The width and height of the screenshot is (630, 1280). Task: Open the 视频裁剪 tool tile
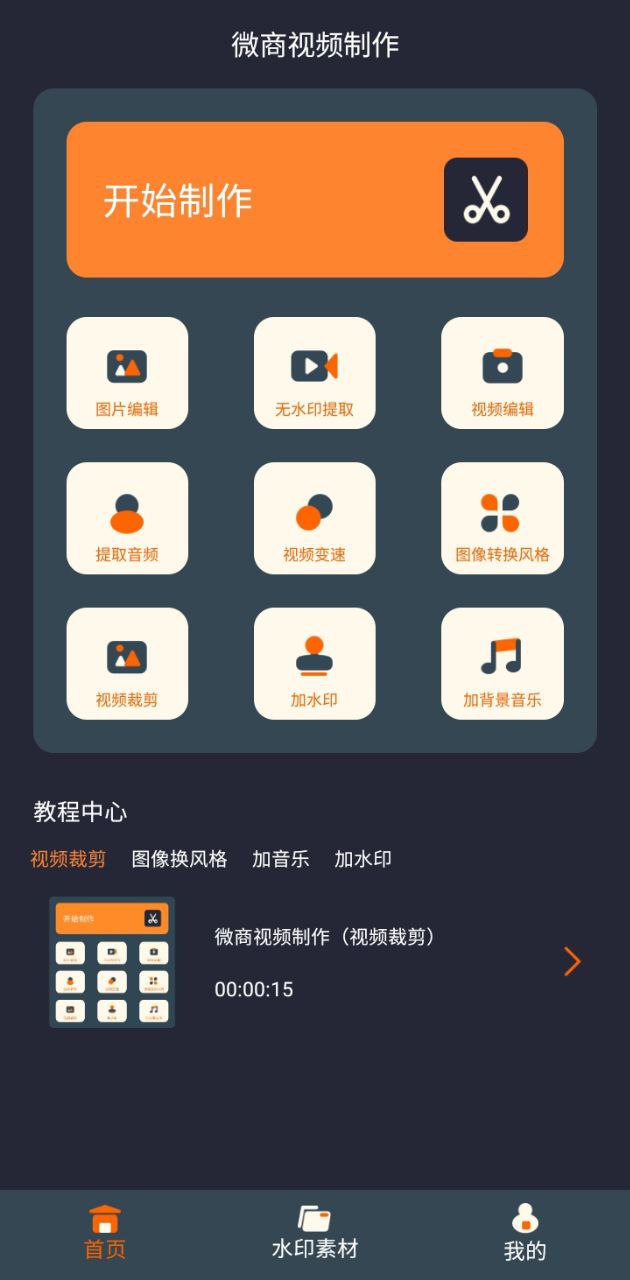127,663
